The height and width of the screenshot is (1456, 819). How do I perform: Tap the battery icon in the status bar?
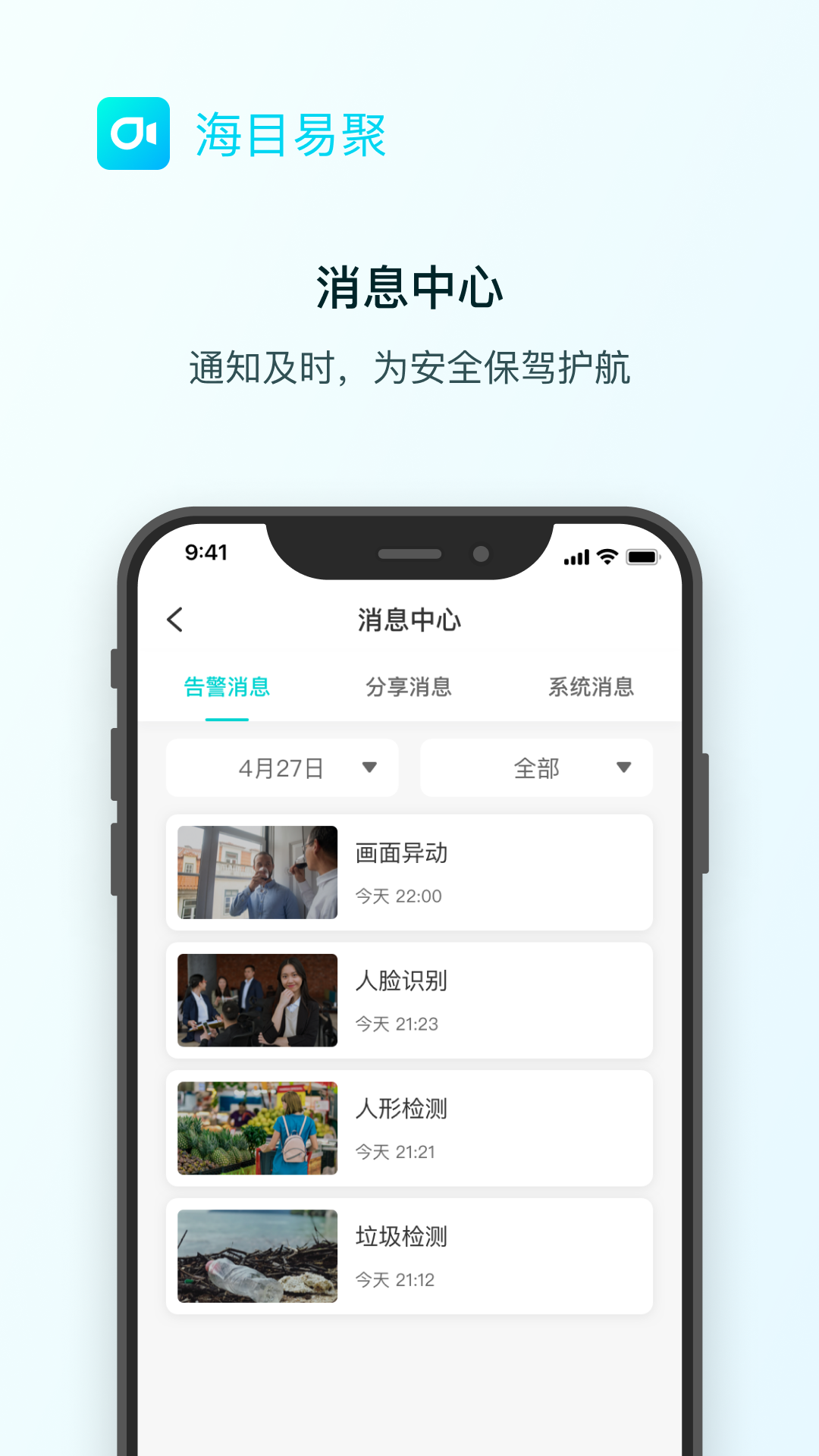[x=641, y=556]
